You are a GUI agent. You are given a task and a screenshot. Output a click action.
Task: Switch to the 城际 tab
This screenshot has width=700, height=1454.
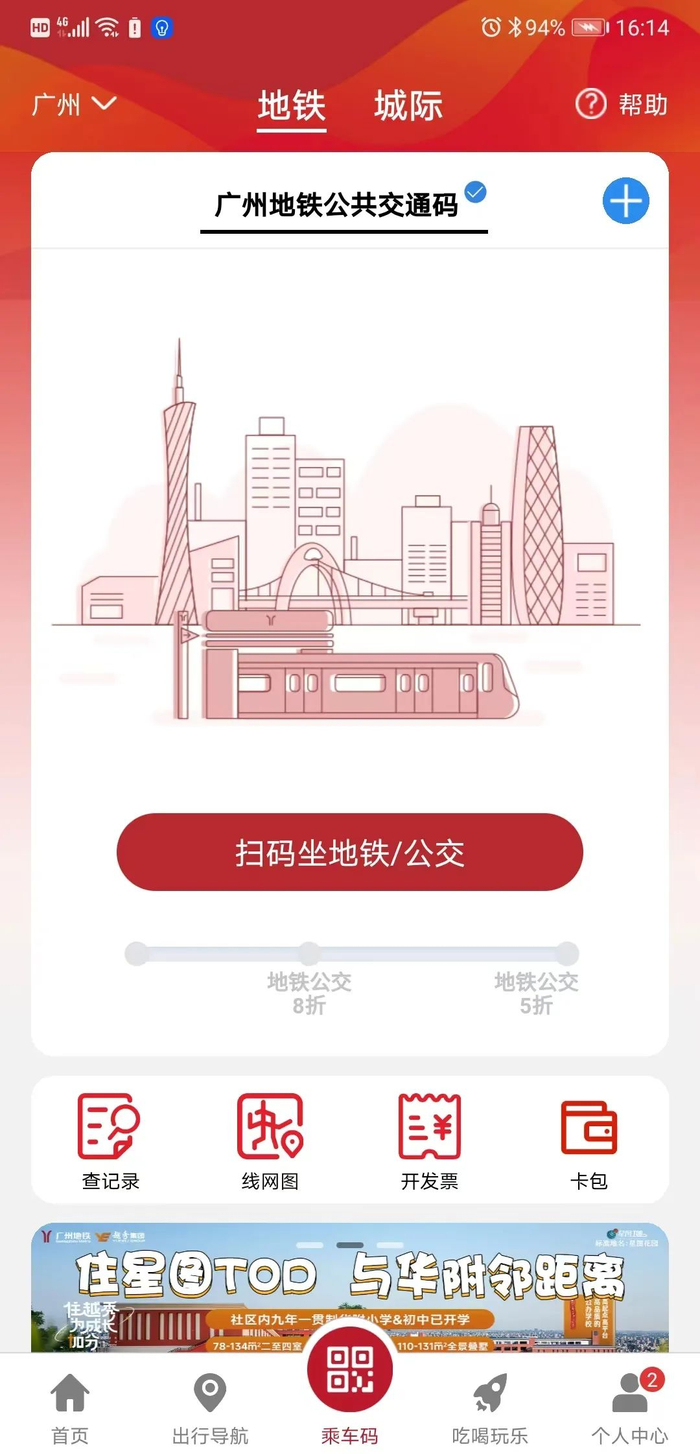point(408,105)
